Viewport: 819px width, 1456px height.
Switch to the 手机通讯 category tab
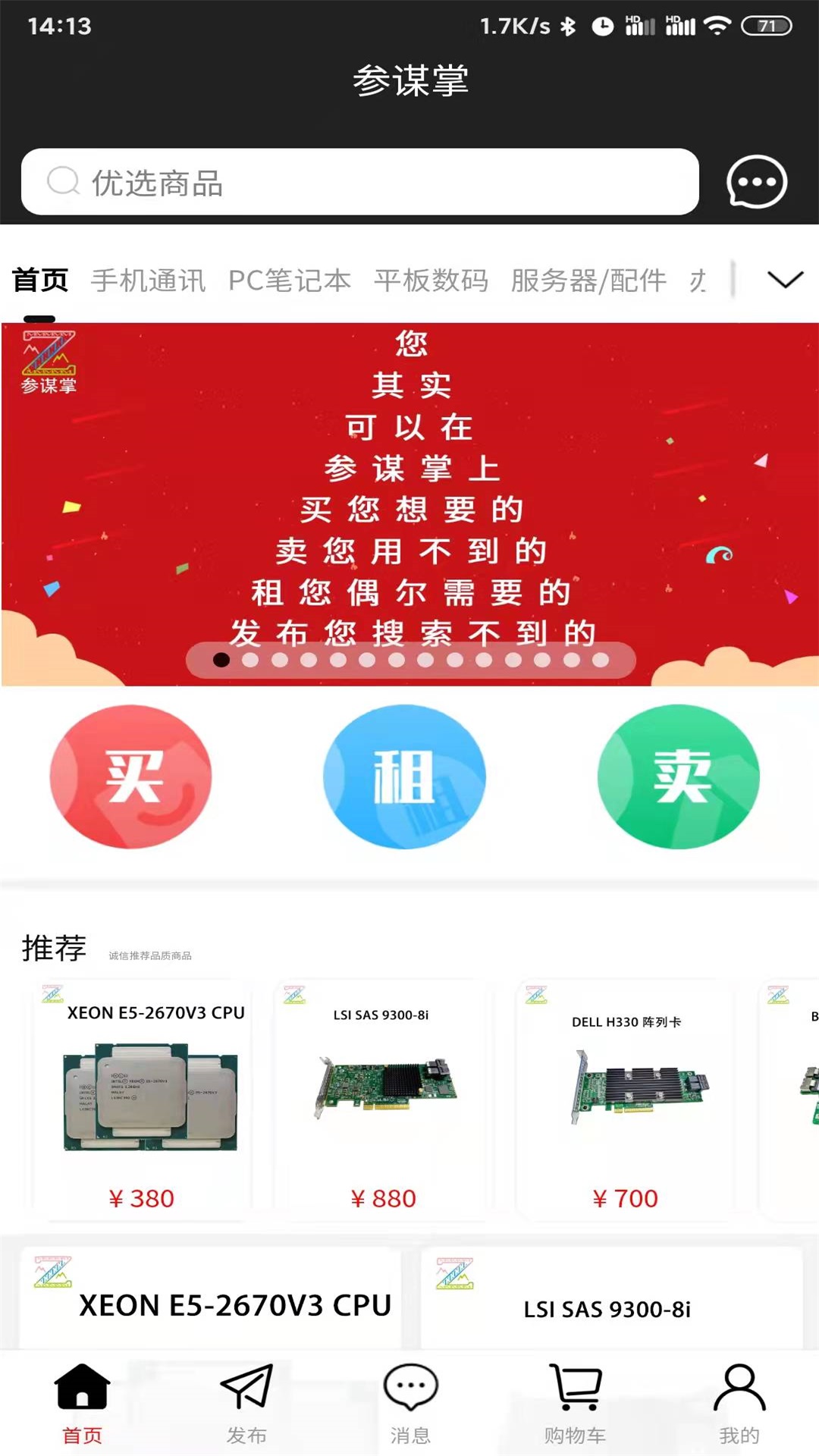point(148,281)
